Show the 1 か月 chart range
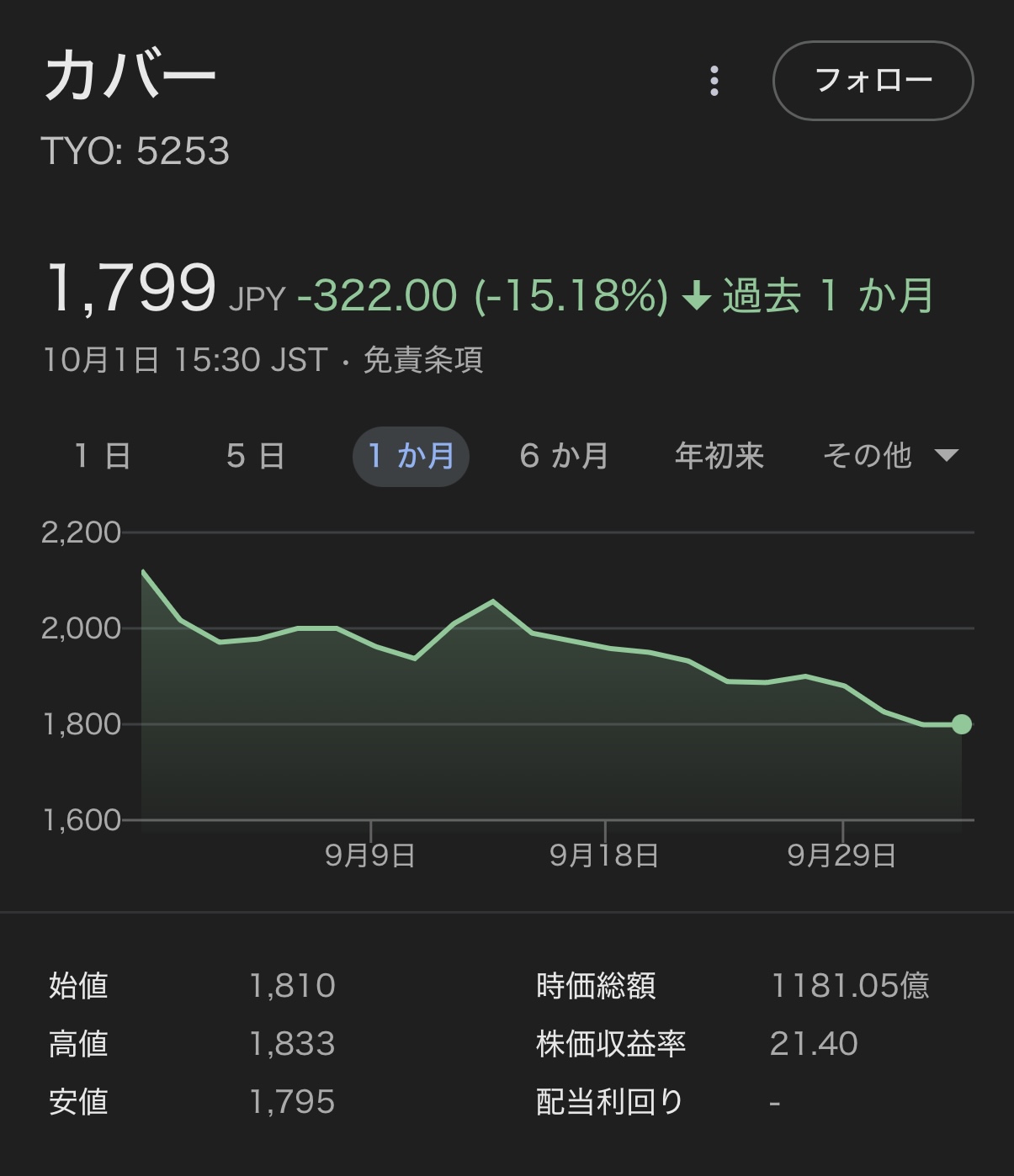The width and height of the screenshot is (1014, 1176). 411,456
